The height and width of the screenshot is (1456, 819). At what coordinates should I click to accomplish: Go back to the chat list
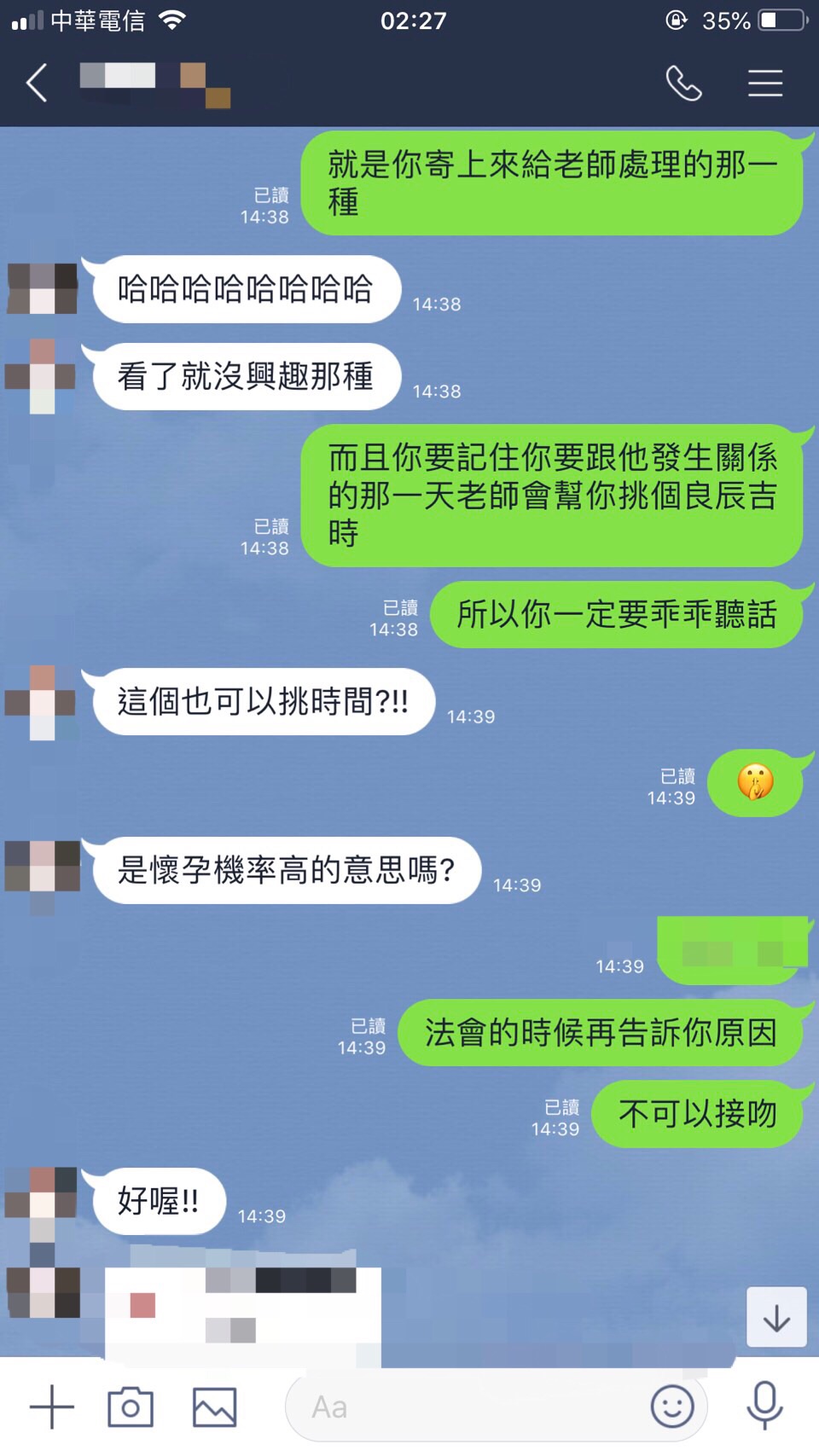[37, 84]
